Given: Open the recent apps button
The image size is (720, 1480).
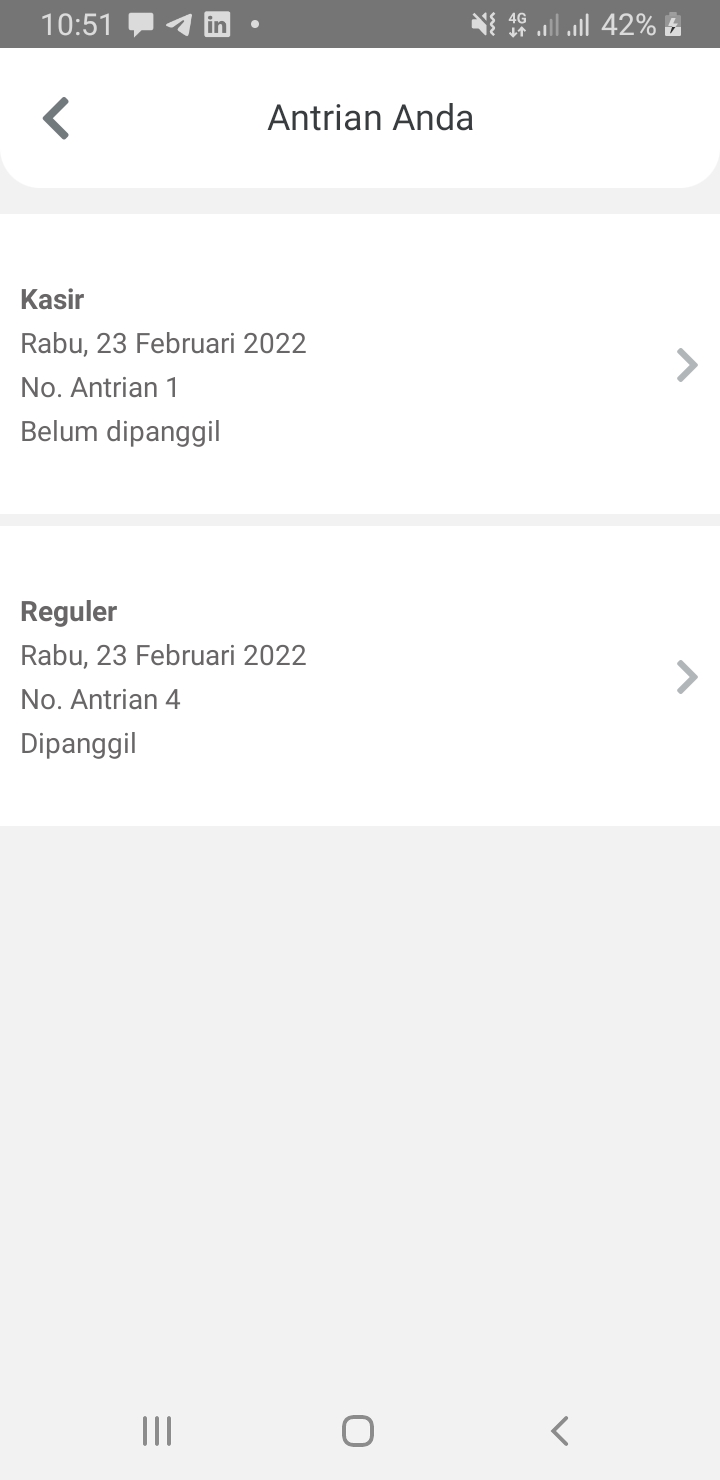Looking at the screenshot, I should click(x=157, y=1431).
